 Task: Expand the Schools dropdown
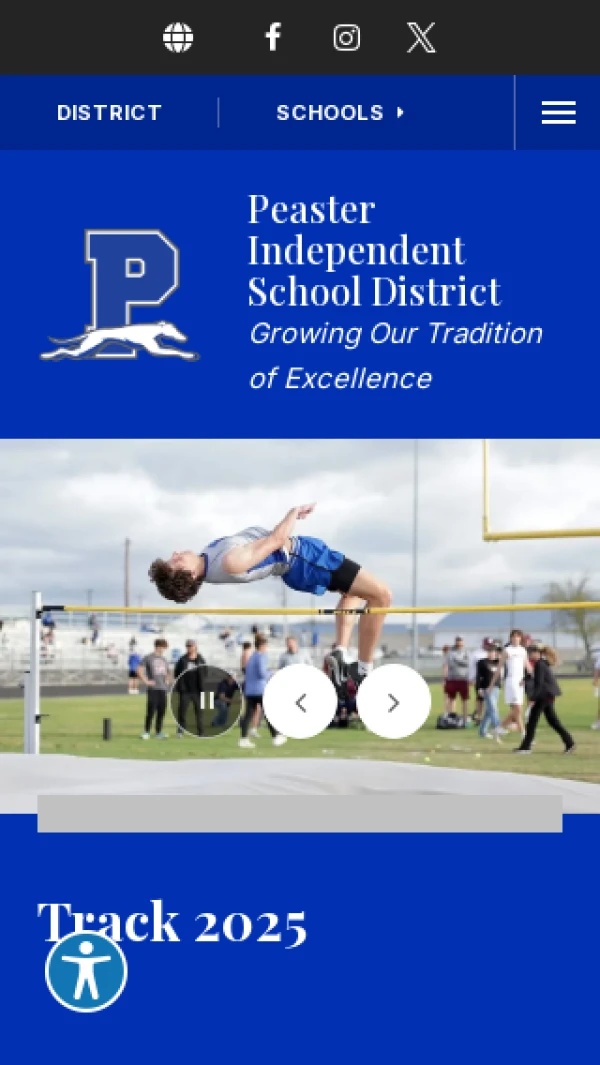tap(340, 113)
